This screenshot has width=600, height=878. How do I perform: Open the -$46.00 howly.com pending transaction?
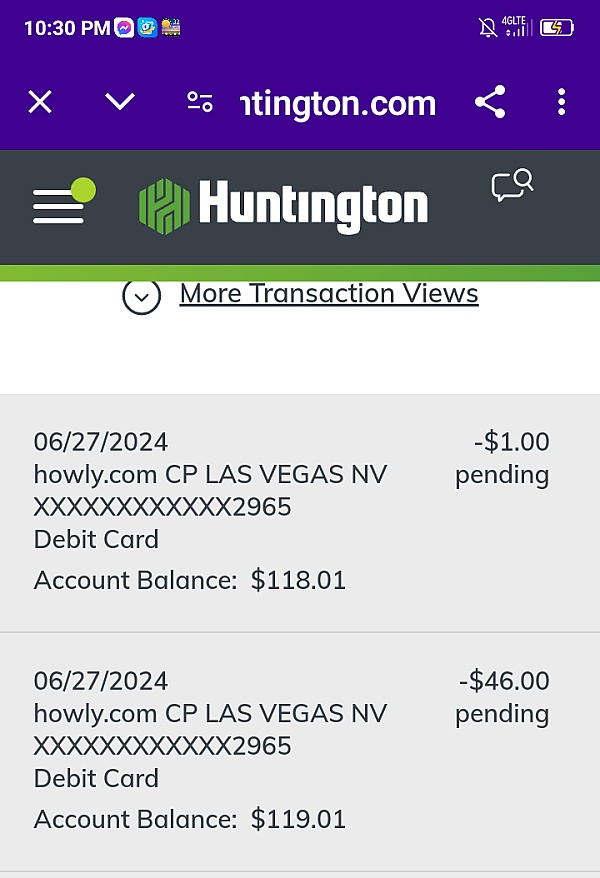pyautogui.click(x=290, y=750)
